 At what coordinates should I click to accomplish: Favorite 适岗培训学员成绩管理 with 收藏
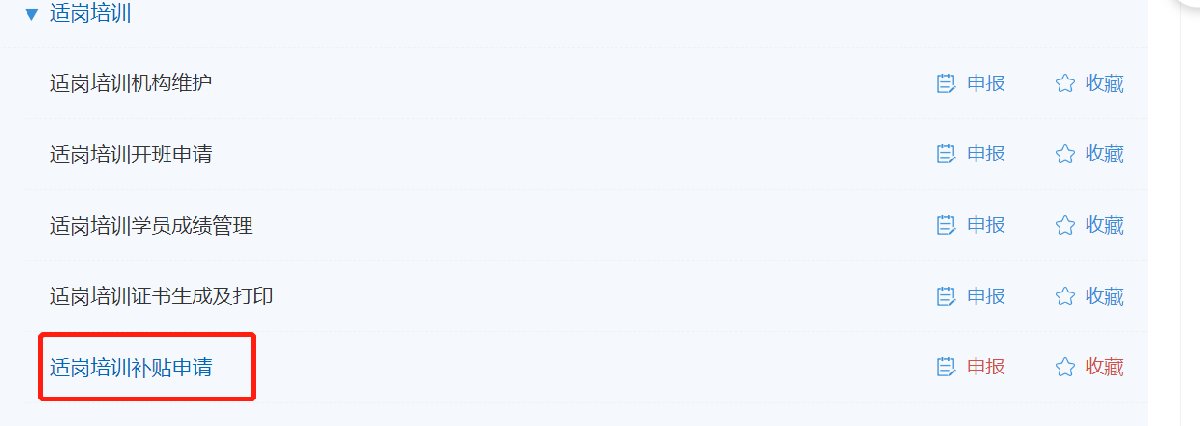(1090, 226)
